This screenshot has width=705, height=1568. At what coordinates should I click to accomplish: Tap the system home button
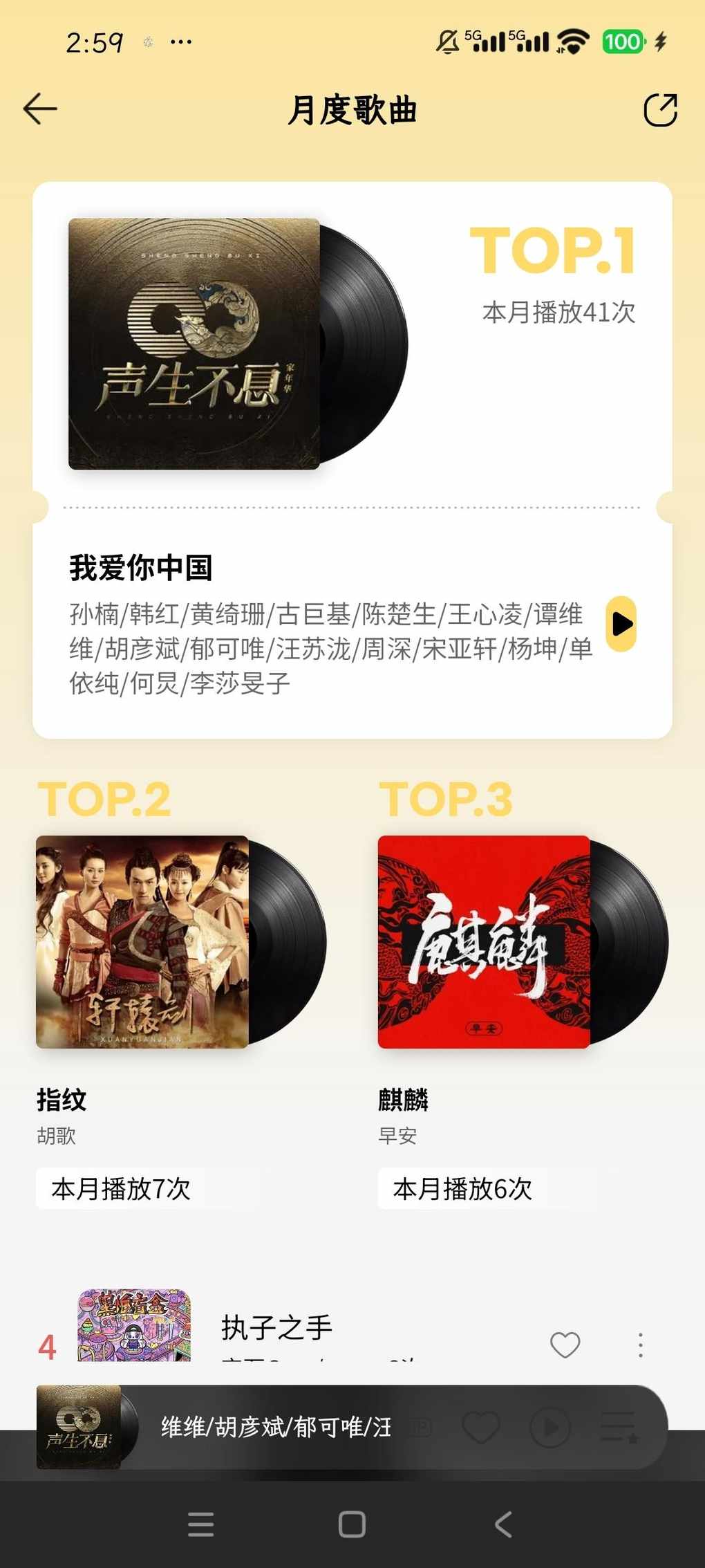pyautogui.click(x=352, y=1524)
